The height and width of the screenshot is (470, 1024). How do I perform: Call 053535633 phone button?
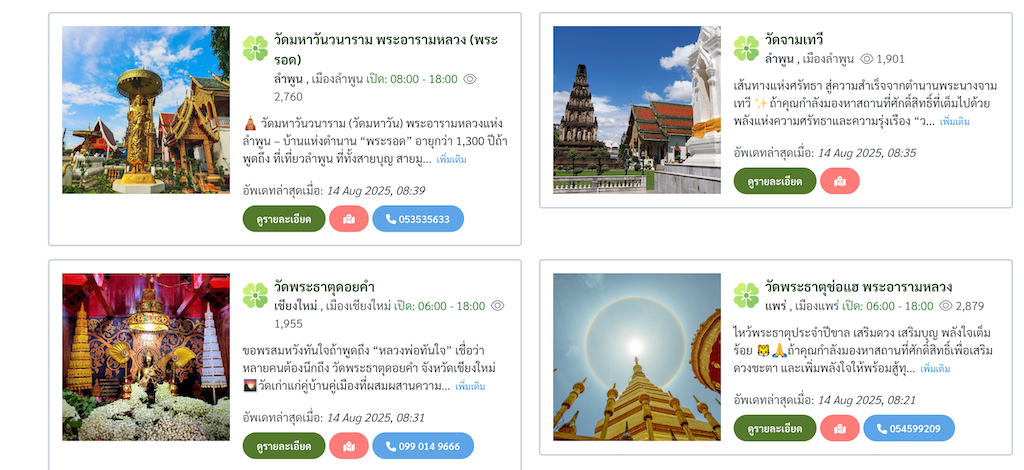coord(418,219)
